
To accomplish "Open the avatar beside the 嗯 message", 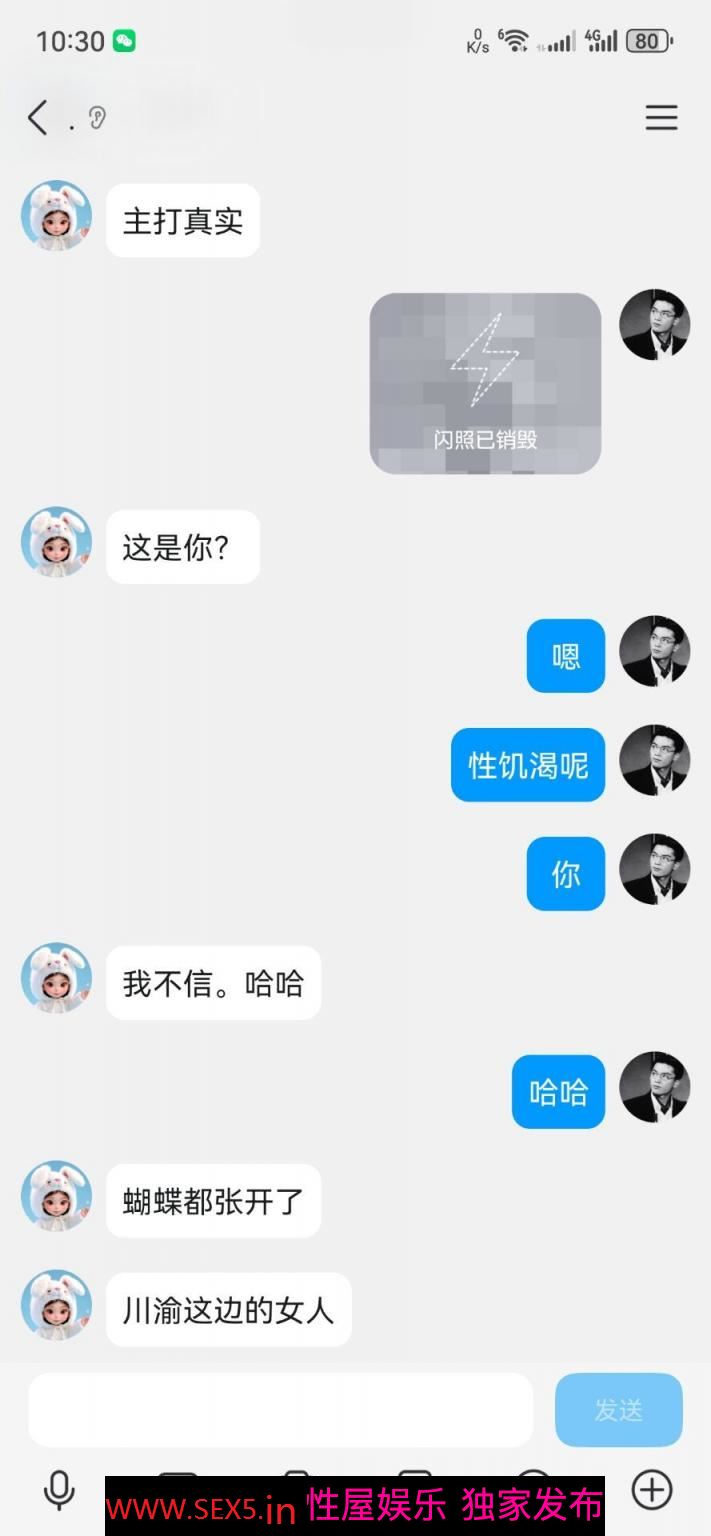I will pyautogui.click(x=655, y=652).
